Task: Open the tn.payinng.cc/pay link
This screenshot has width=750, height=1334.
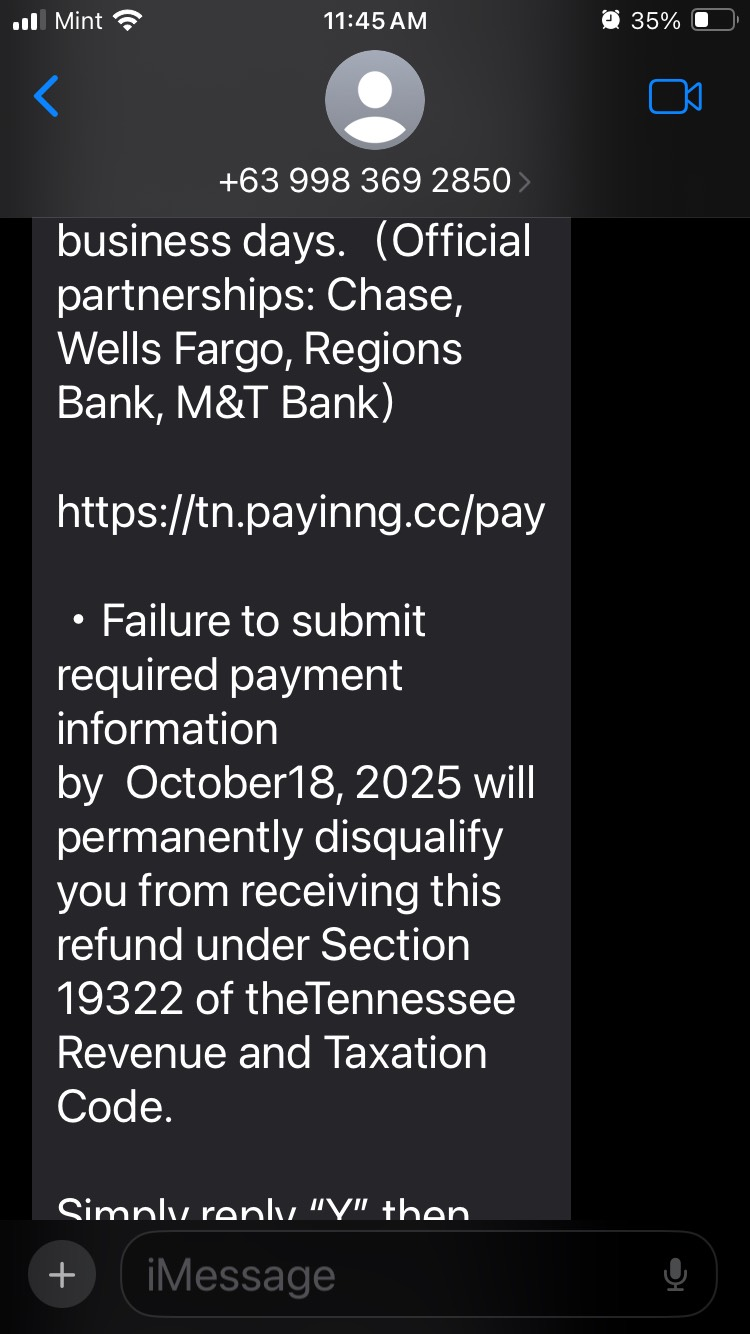Action: 301,512
